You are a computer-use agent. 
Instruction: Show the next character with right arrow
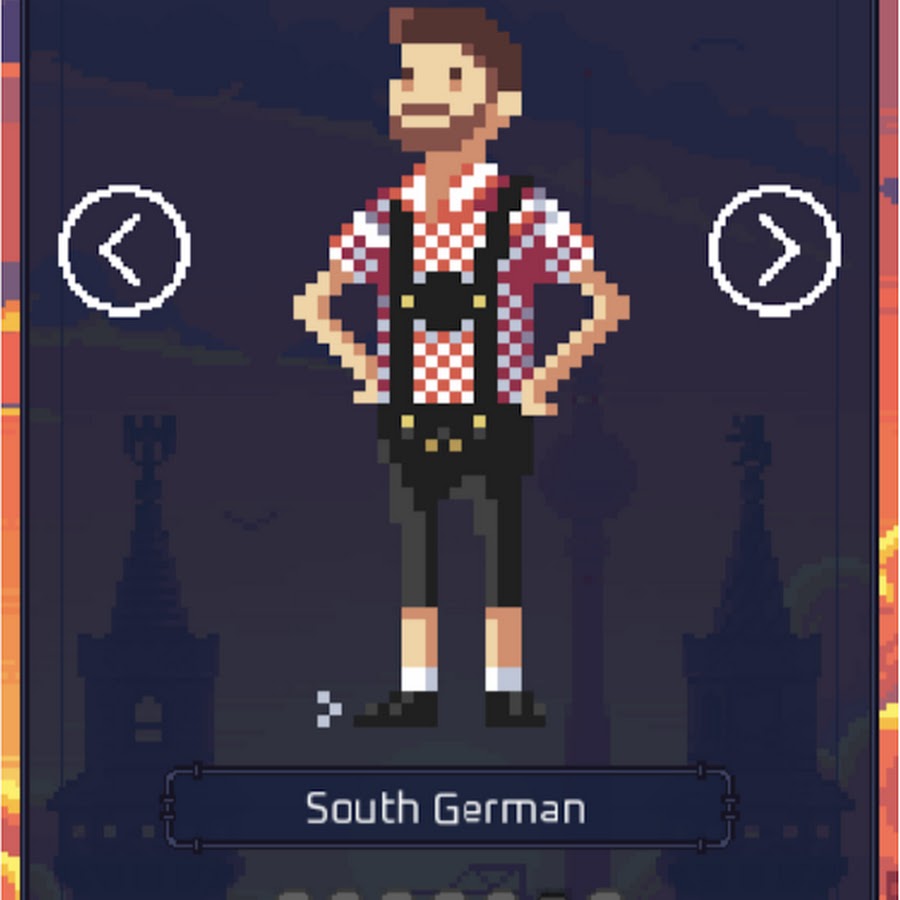click(774, 250)
